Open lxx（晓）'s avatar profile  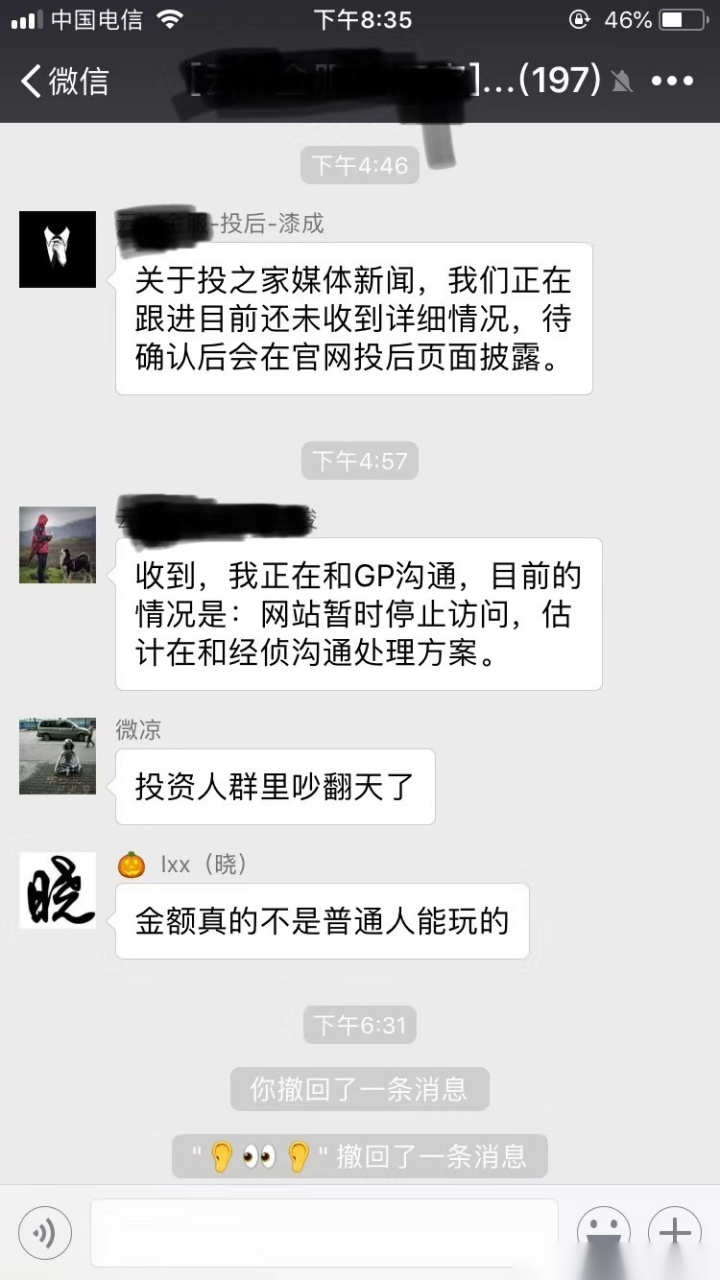58,890
